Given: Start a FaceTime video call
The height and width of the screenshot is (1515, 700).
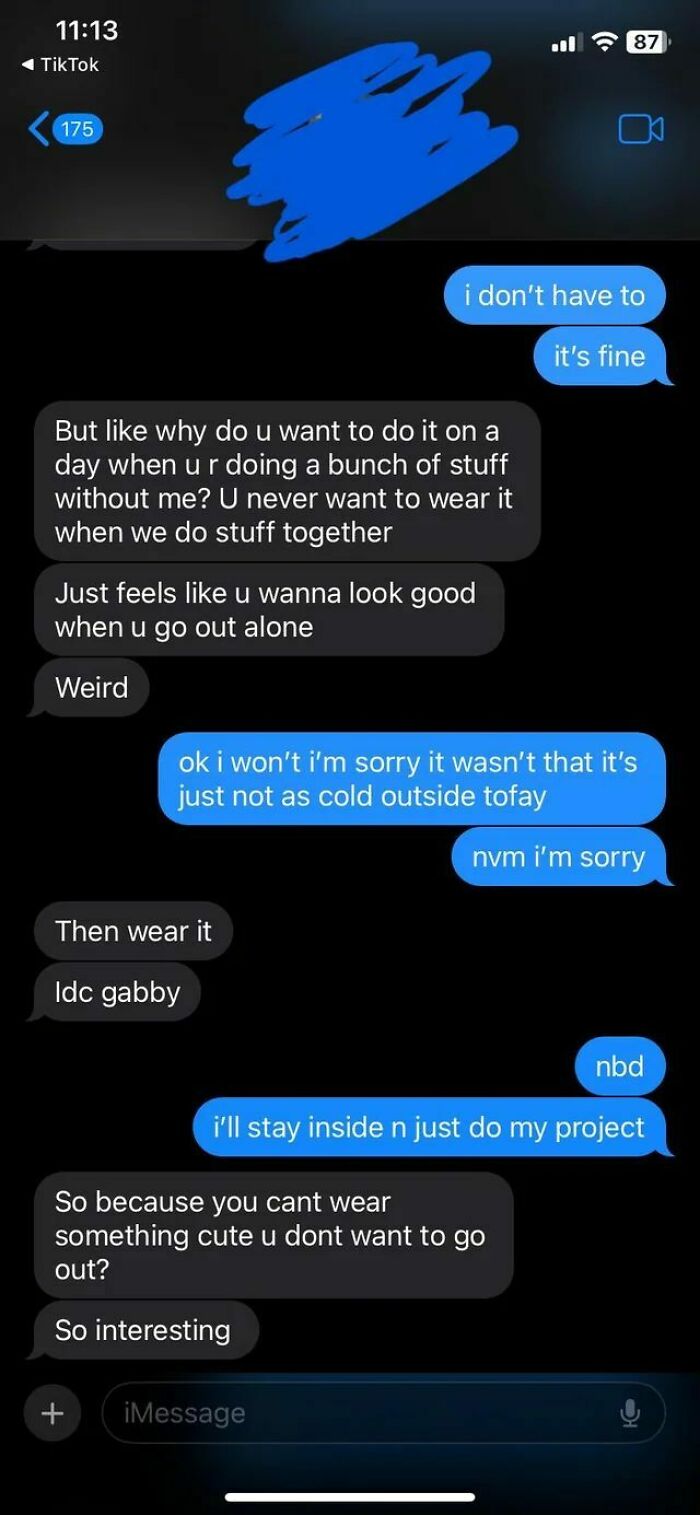Looking at the screenshot, I should (x=640, y=129).
